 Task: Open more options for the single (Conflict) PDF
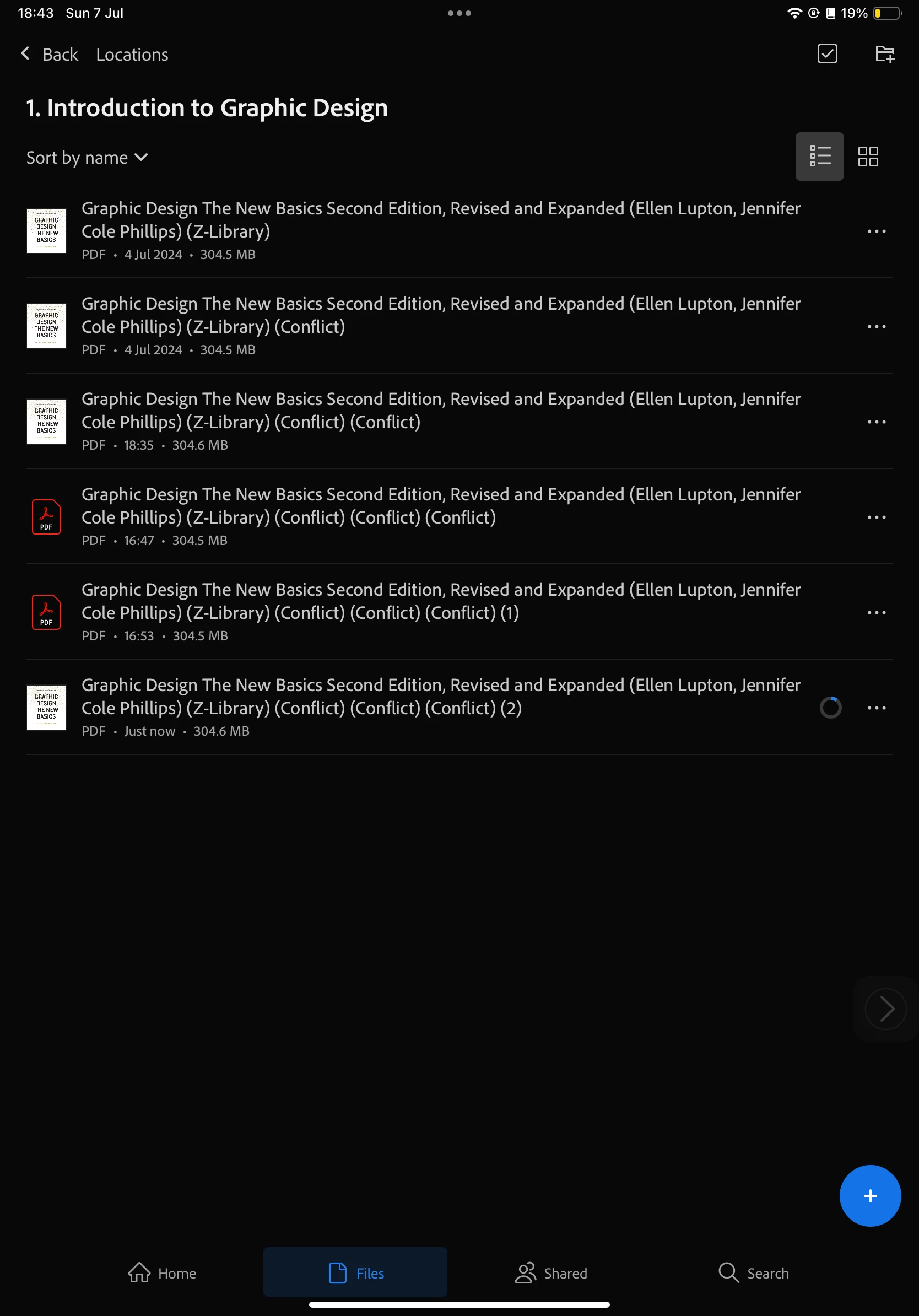(x=876, y=327)
